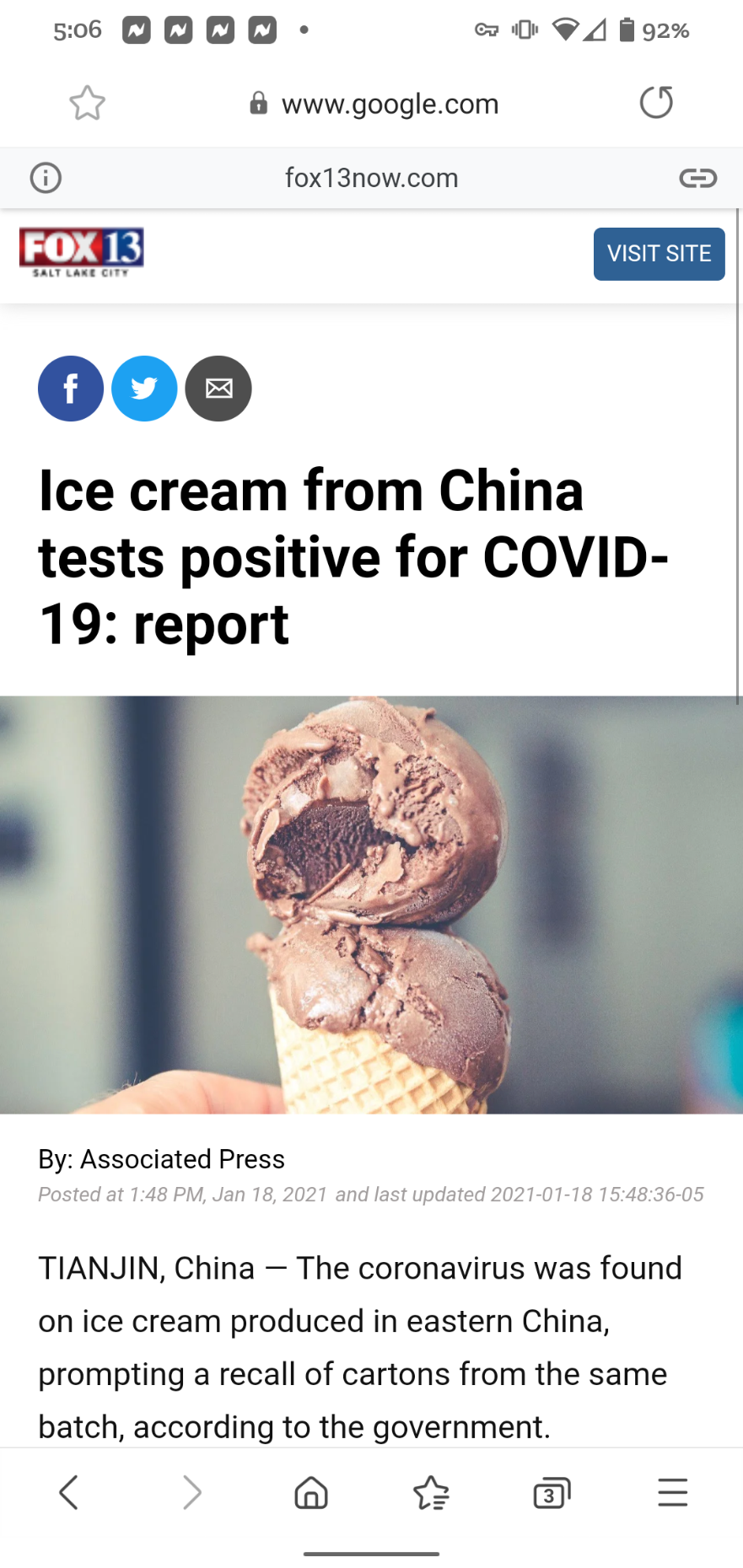Screen dimensions: 743x1568
Task: Go forward in browser history
Action: (191, 1492)
